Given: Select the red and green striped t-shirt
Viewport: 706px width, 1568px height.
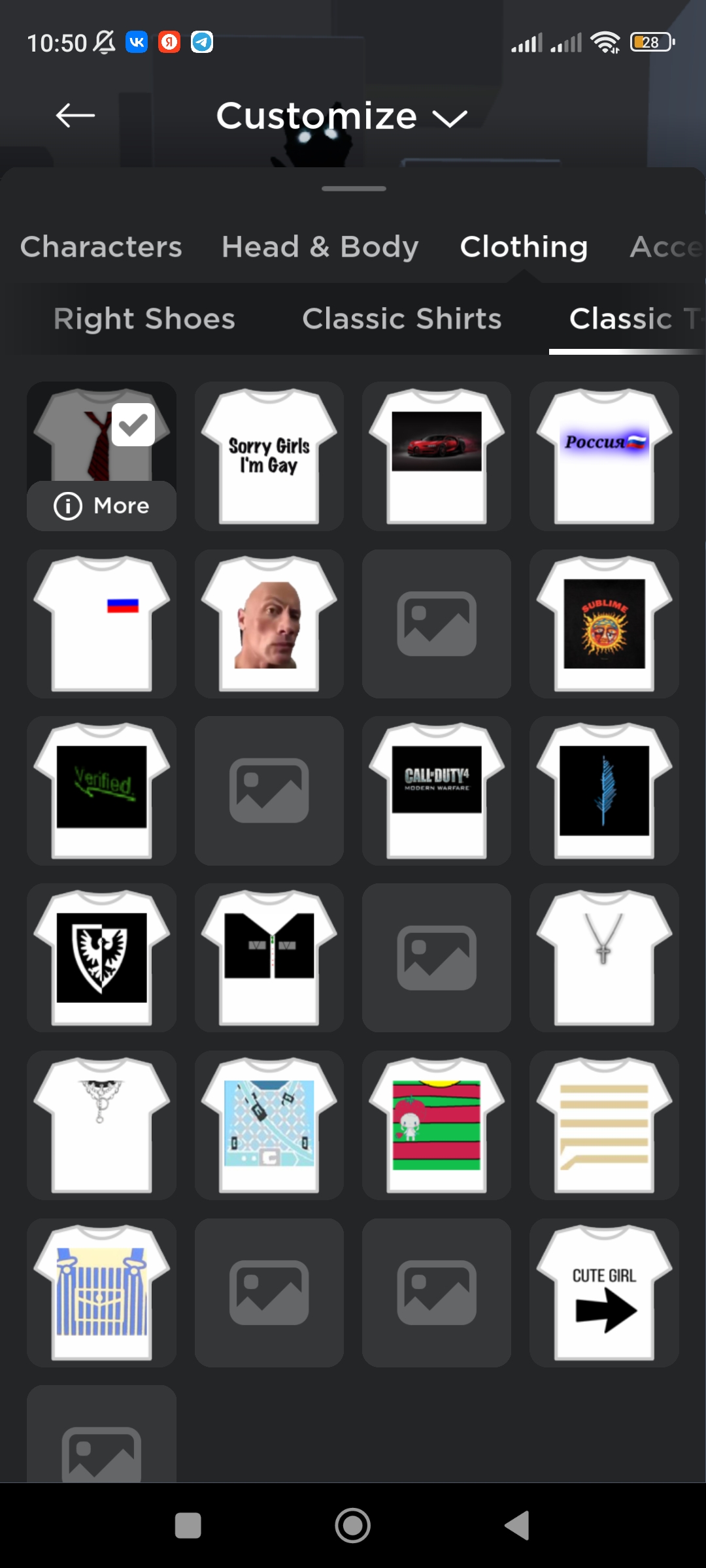Looking at the screenshot, I should (x=437, y=1125).
